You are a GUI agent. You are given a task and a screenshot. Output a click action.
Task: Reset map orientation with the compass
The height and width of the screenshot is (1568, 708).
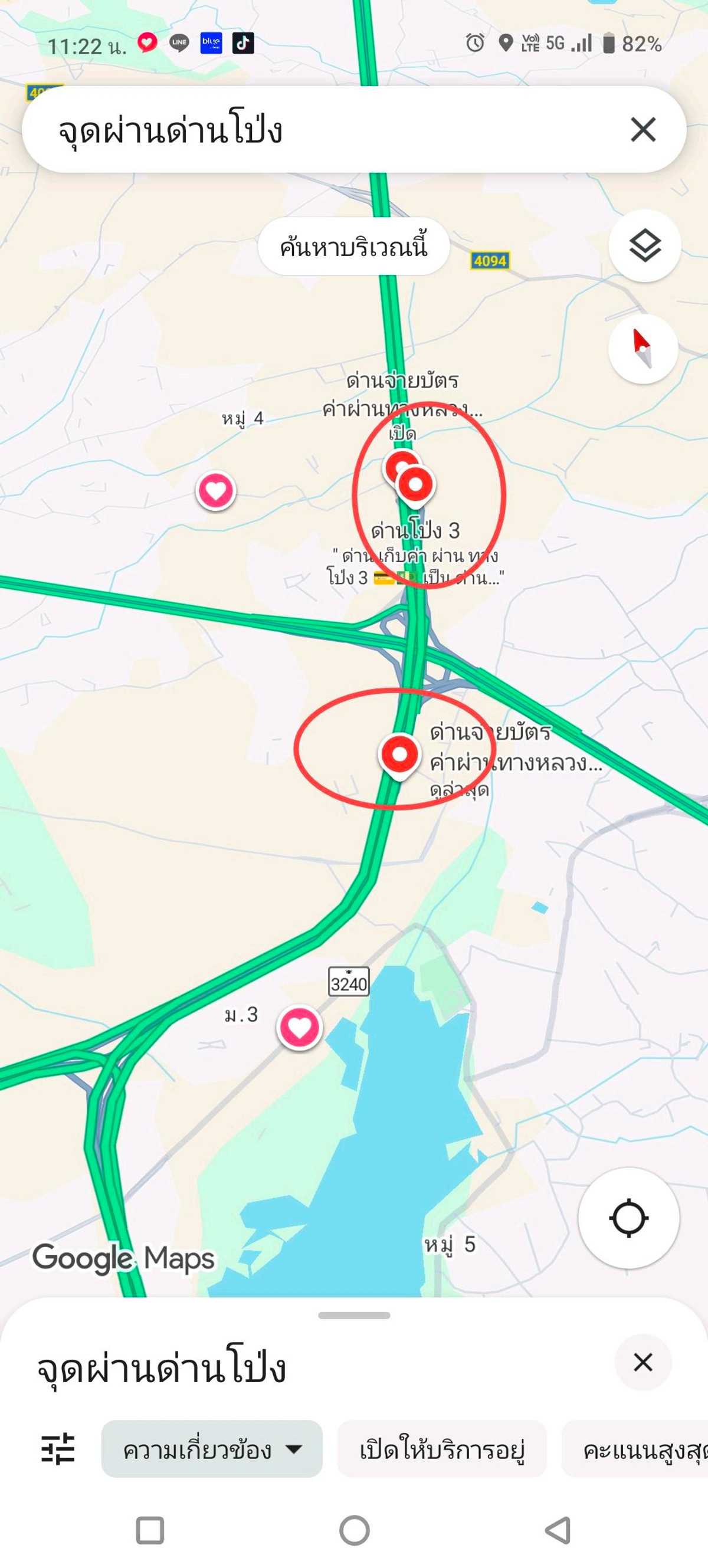coord(643,349)
